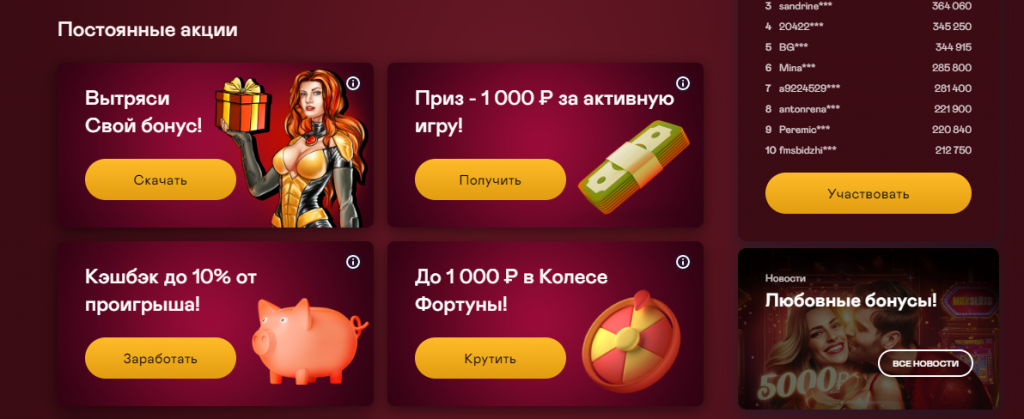Image resolution: width=1024 pixels, height=419 pixels.
Task: View info on Кэшбэк до 10% card
Action: click(353, 262)
